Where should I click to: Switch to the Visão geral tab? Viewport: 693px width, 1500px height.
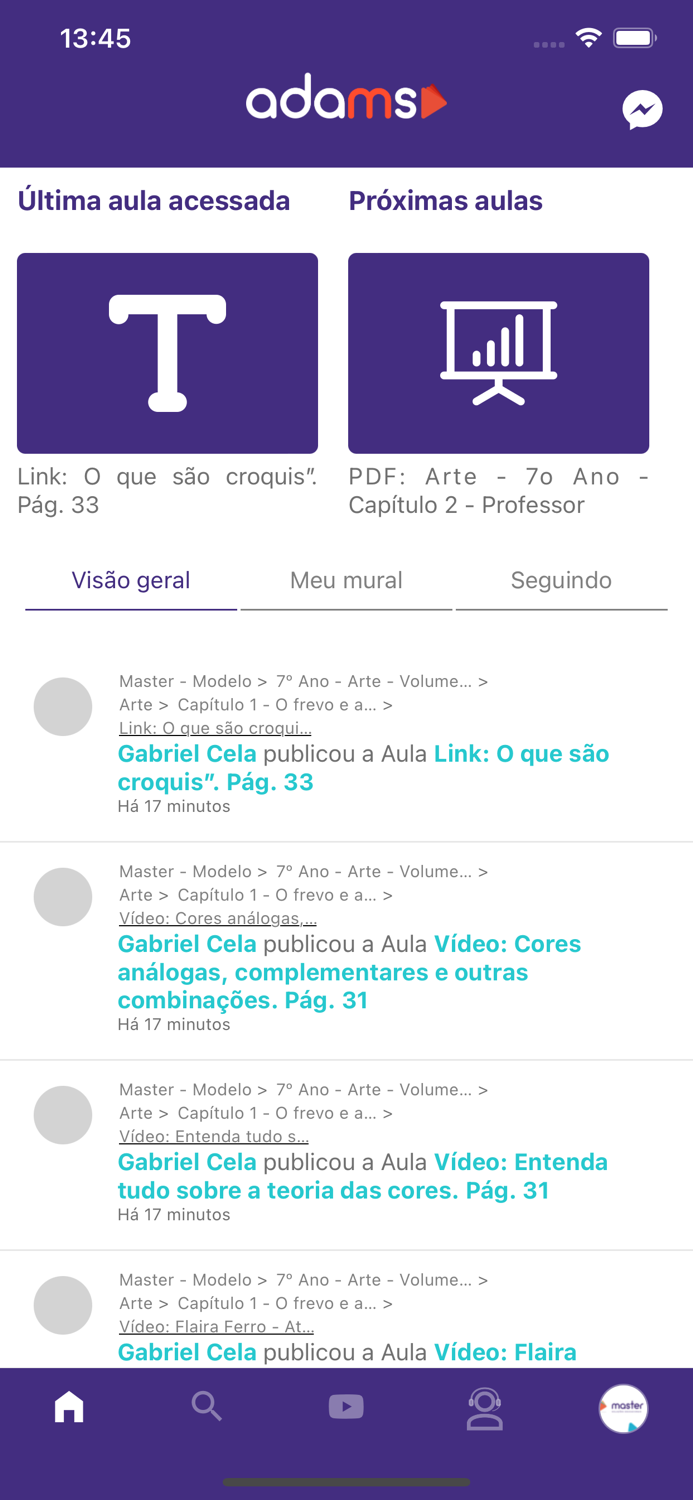click(131, 581)
